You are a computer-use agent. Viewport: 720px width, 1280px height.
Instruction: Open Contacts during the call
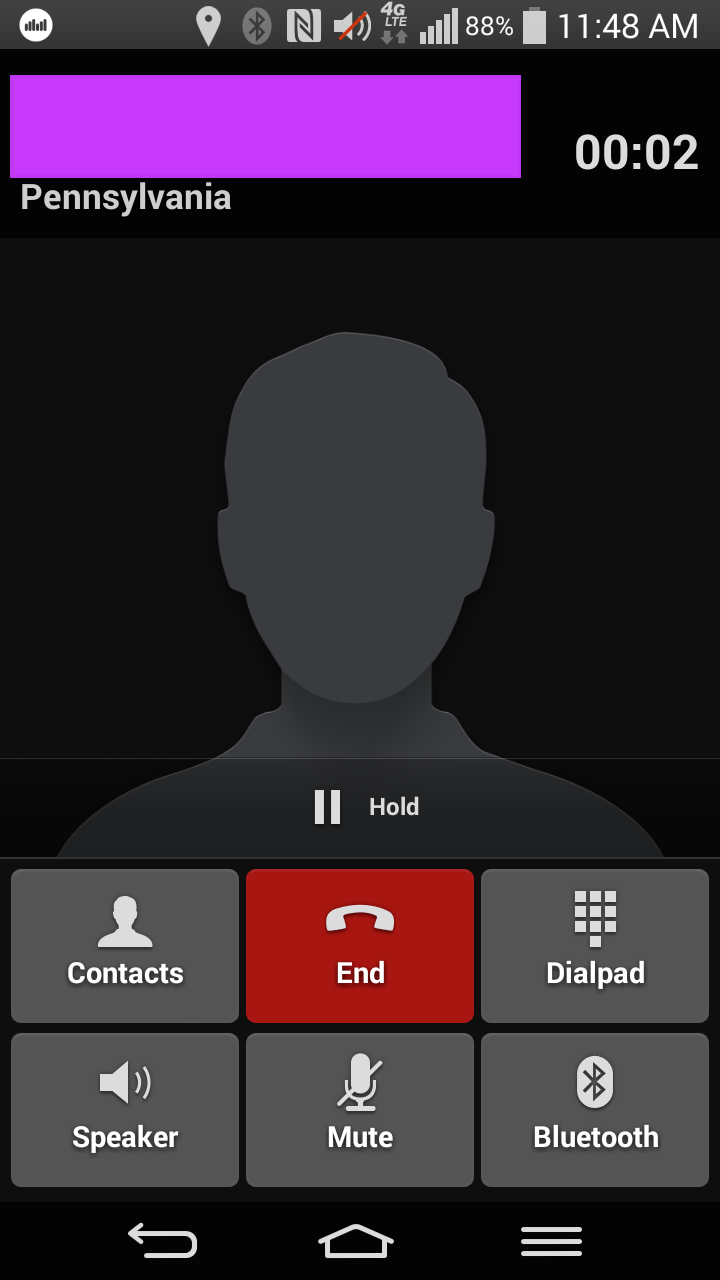coord(125,946)
